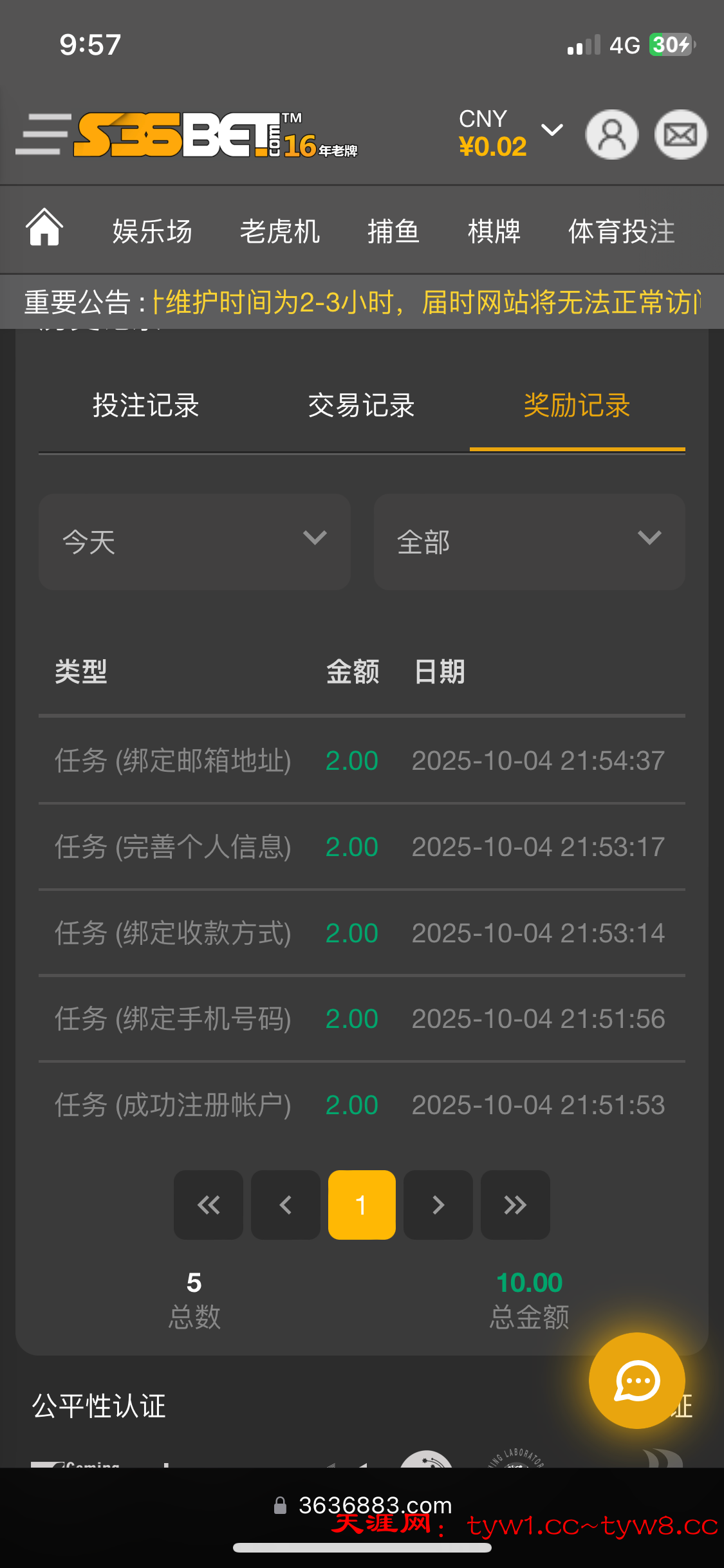Open the 老虎机 section

pos(280,231)
